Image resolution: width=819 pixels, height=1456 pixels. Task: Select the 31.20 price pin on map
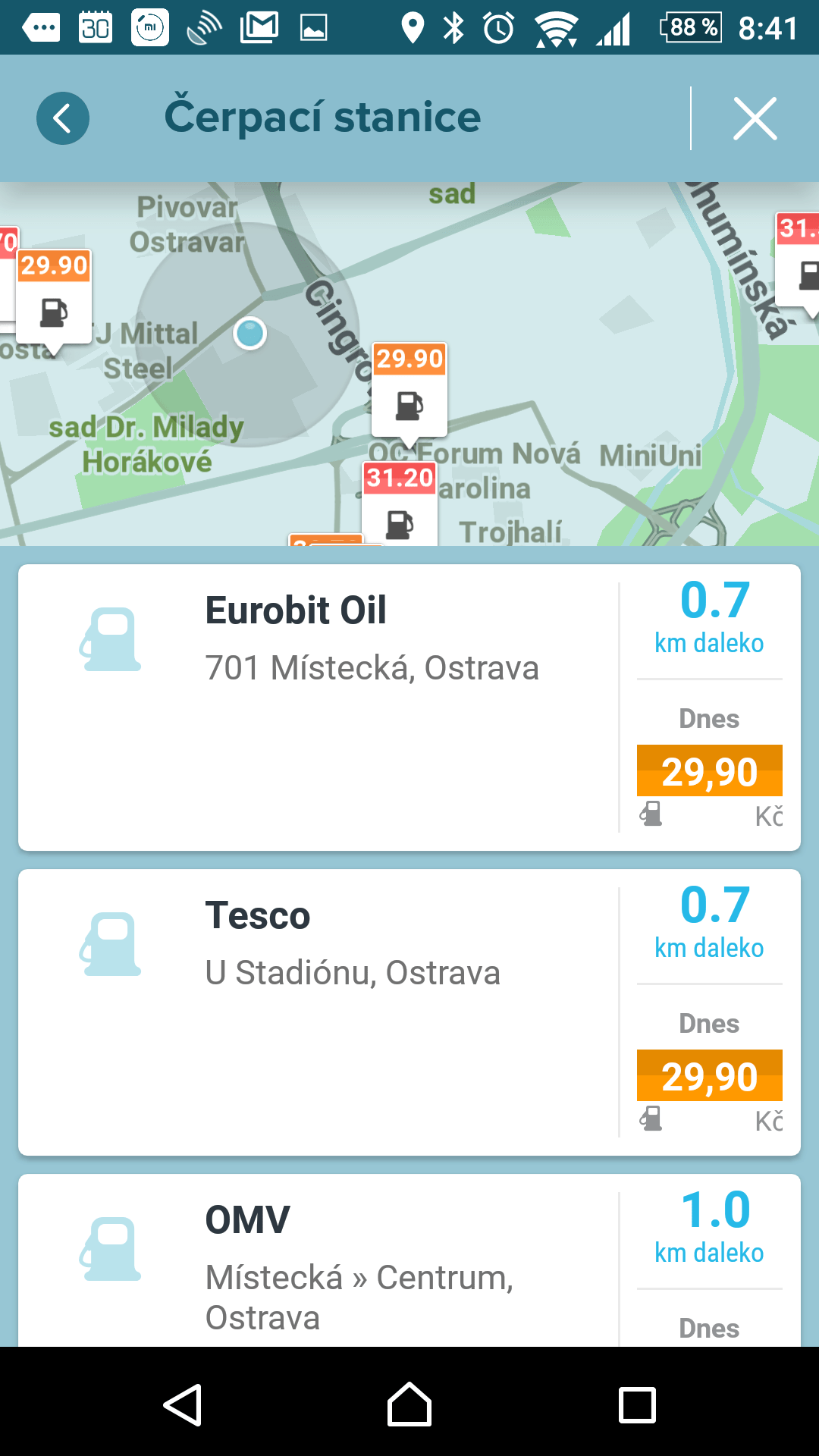click(400, 504)
